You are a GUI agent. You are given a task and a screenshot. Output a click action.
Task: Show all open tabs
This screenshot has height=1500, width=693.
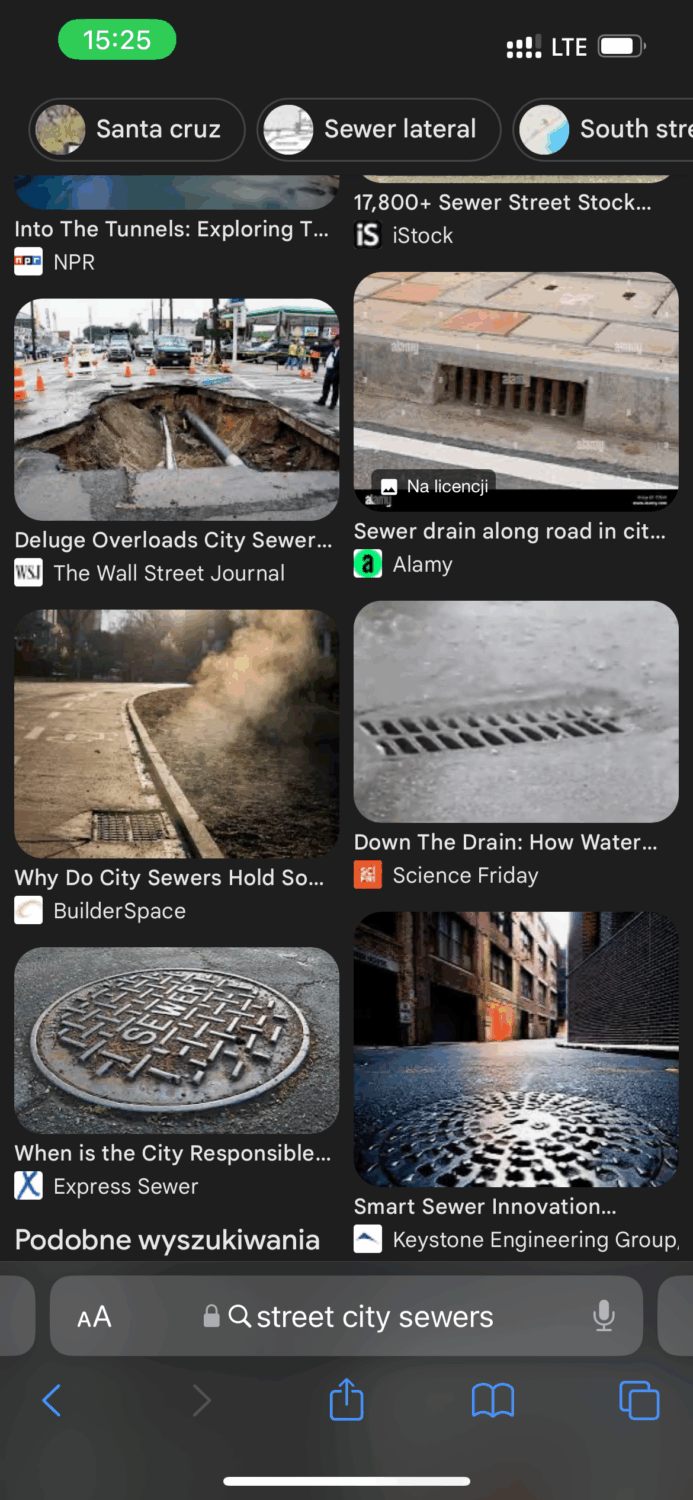[639, 1400]
